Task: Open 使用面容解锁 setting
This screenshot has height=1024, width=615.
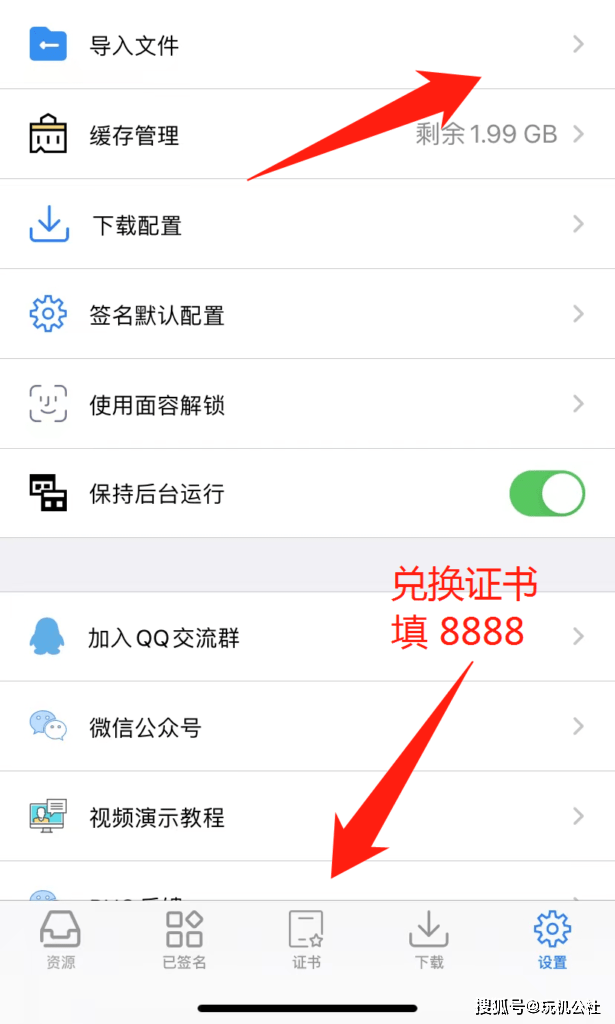Action: coord(300,405)
